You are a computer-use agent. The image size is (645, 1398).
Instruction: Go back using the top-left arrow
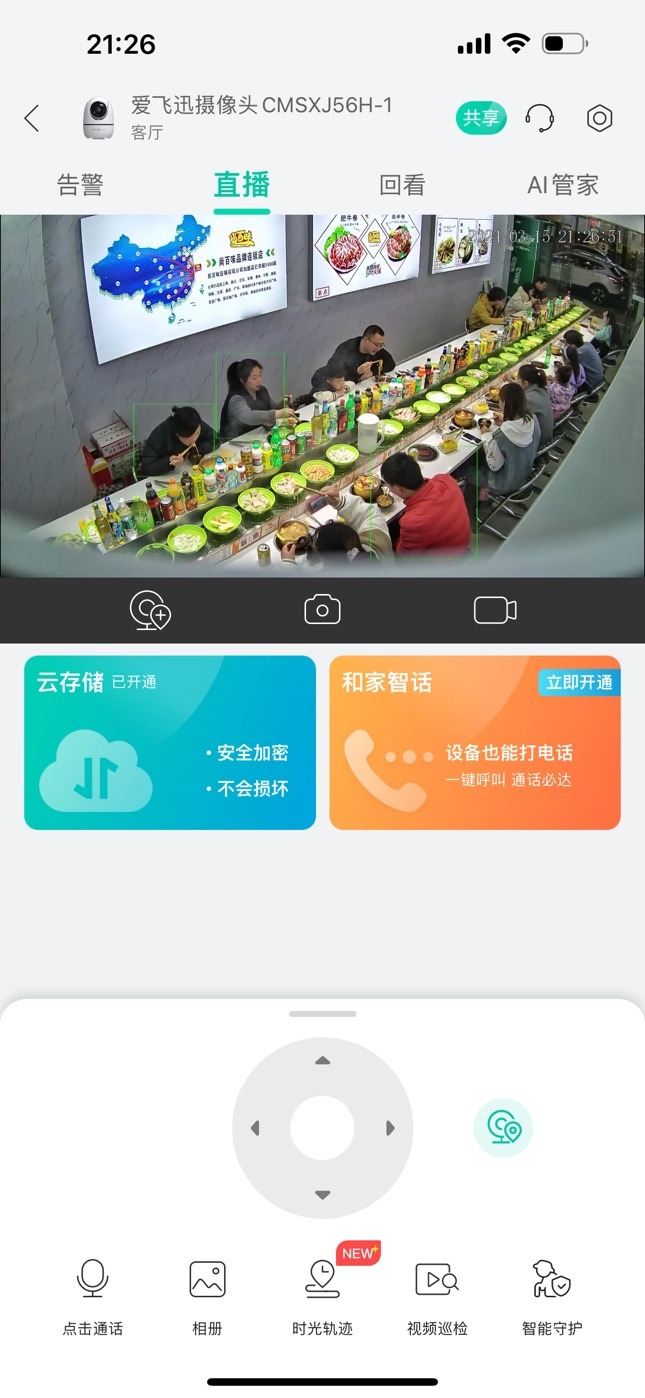click(32, 118)
